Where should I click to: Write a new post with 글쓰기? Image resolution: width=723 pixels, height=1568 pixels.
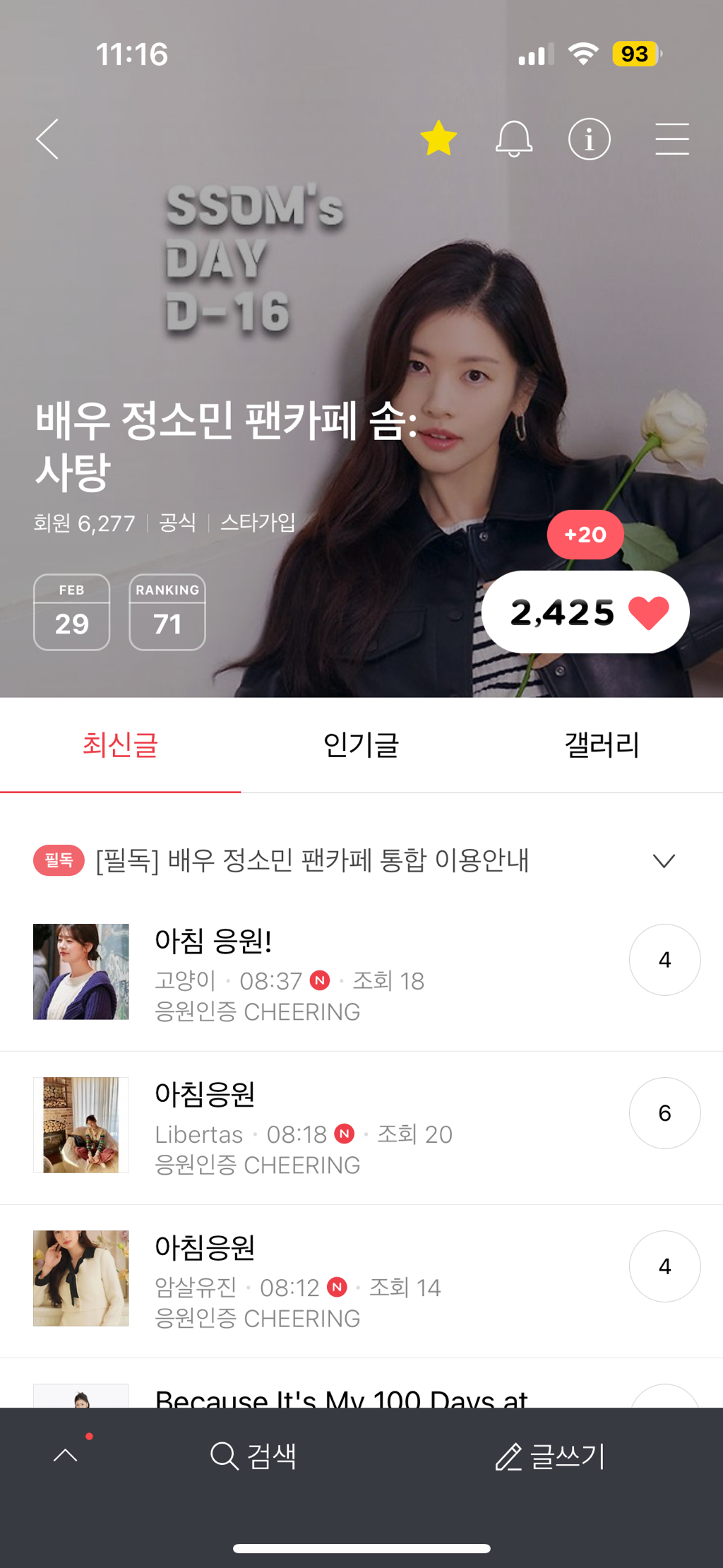click(550, 1456)
